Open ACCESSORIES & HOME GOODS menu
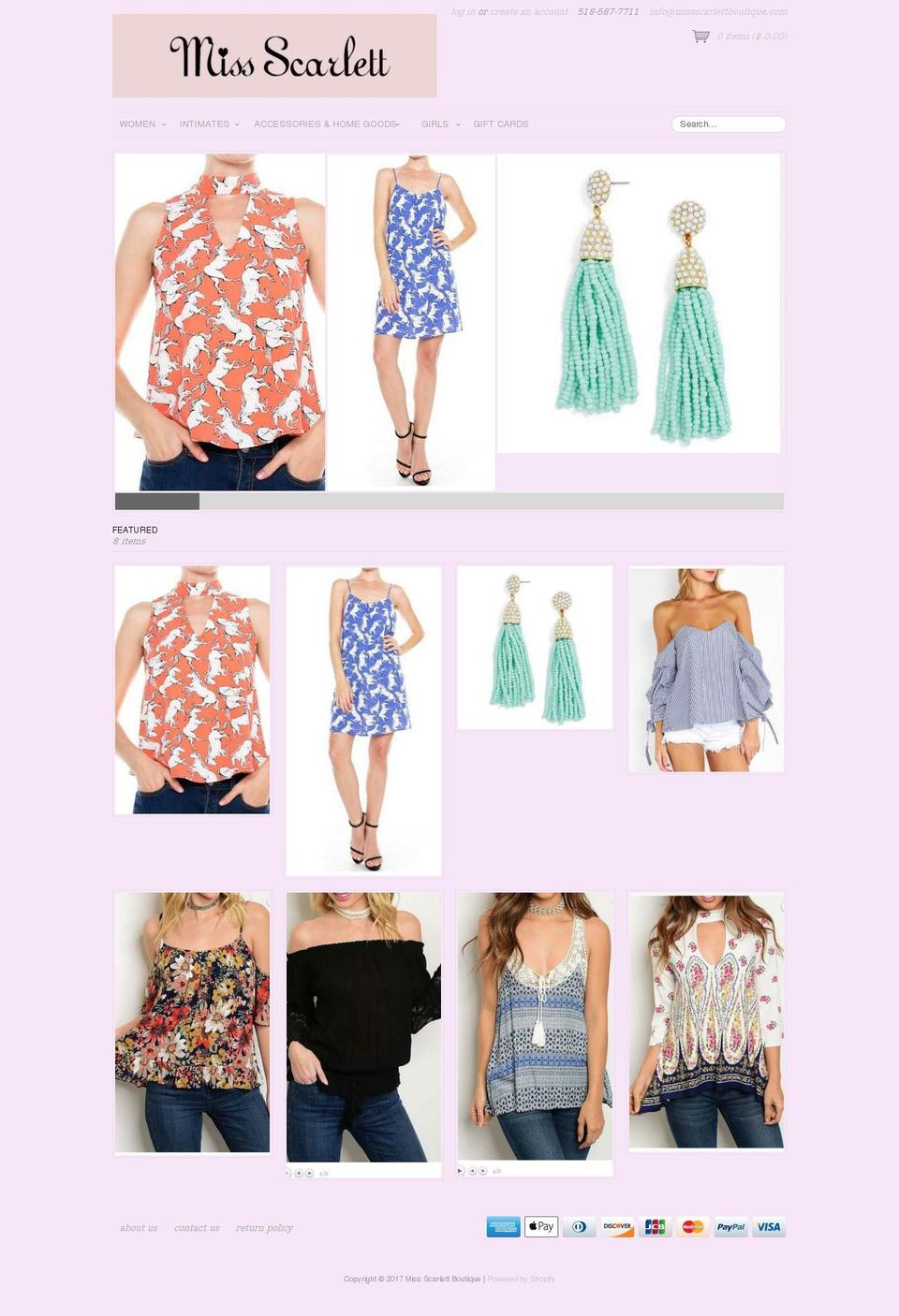This screenshot has height=1316, width=899. tap(326, 124)
